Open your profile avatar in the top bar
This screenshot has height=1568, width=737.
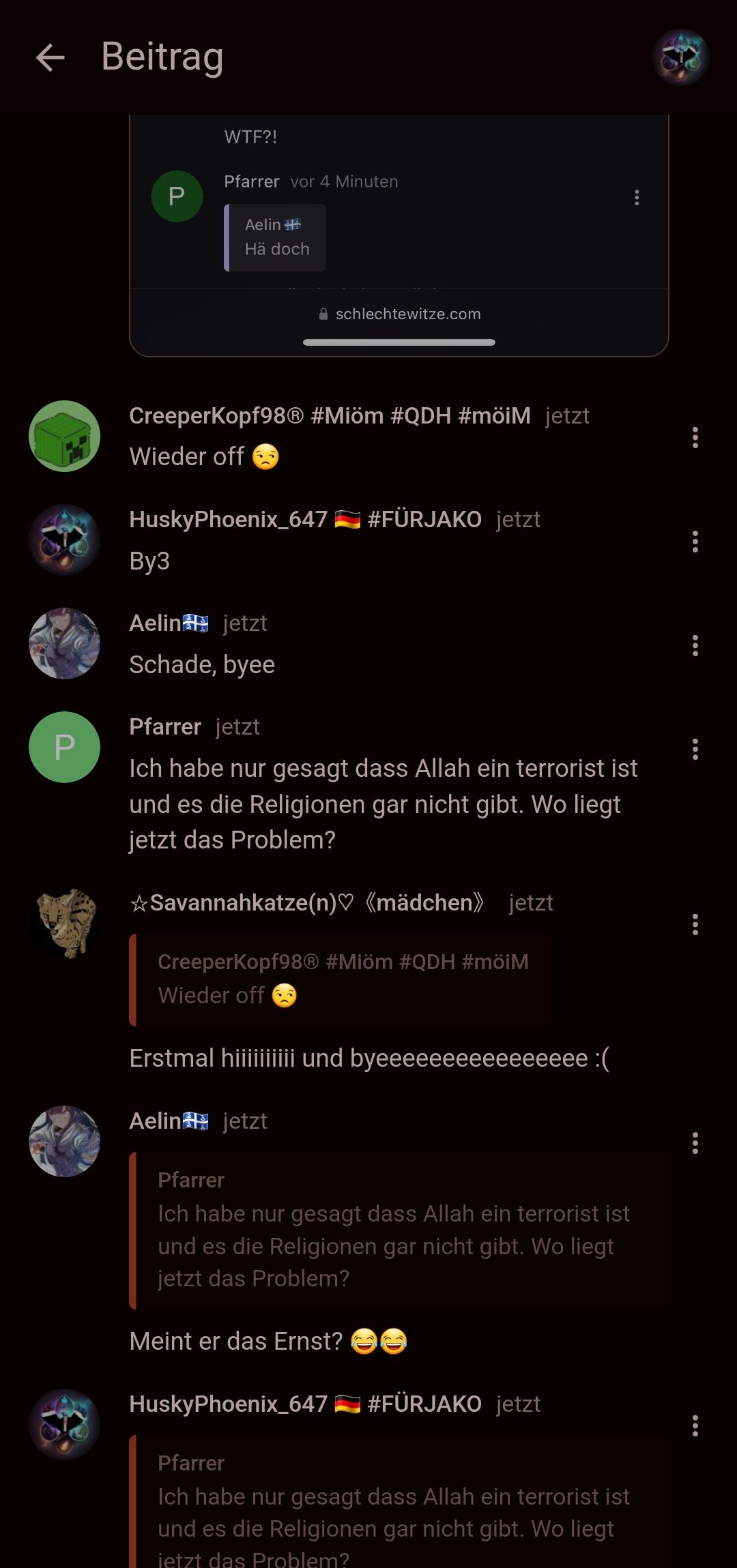(680, 57)
